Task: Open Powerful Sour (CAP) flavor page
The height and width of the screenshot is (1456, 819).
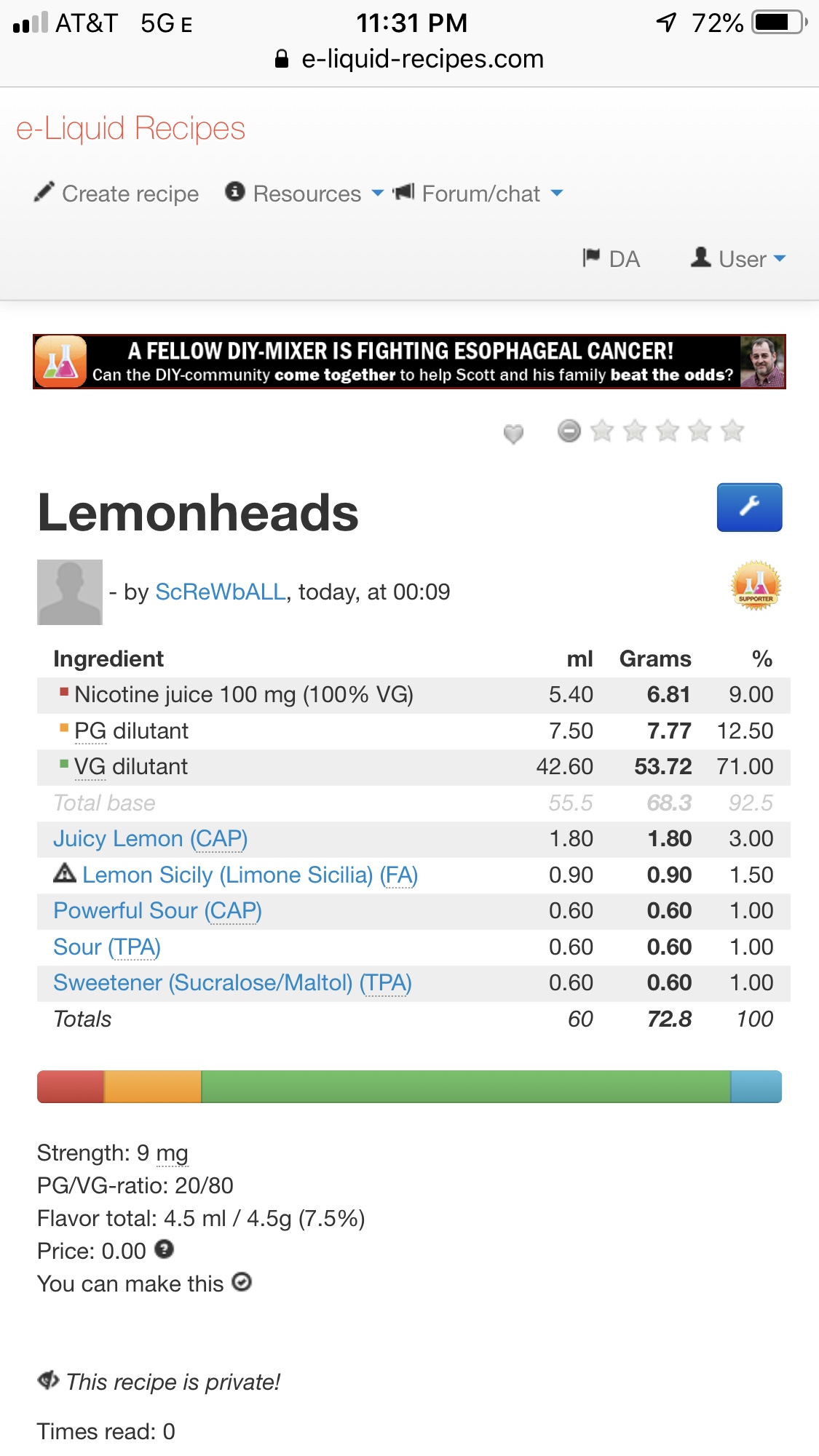Action: pos(157,911)
